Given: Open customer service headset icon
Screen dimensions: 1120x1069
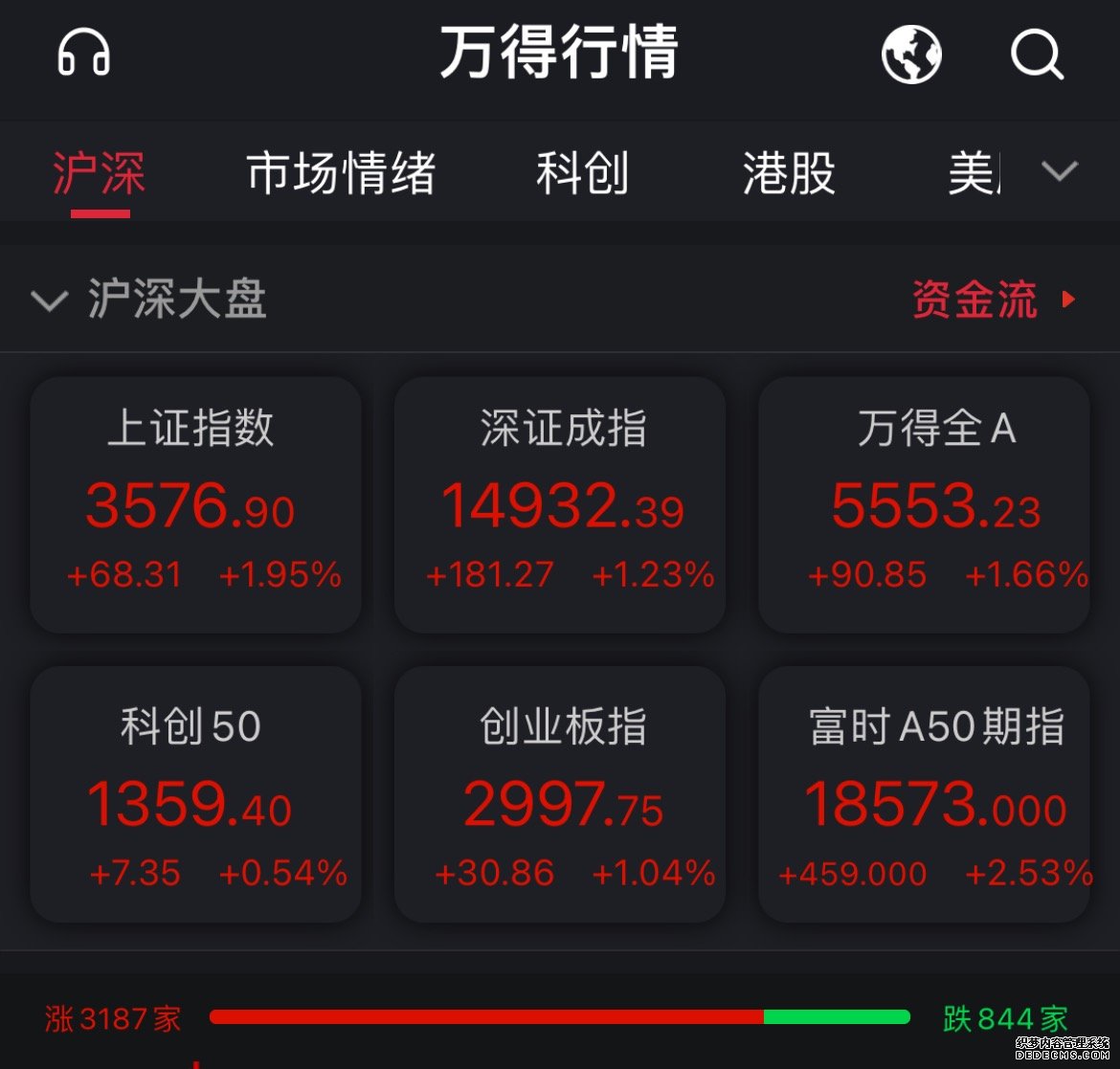Looking at the screenshot, I should [x=84, y=54].
